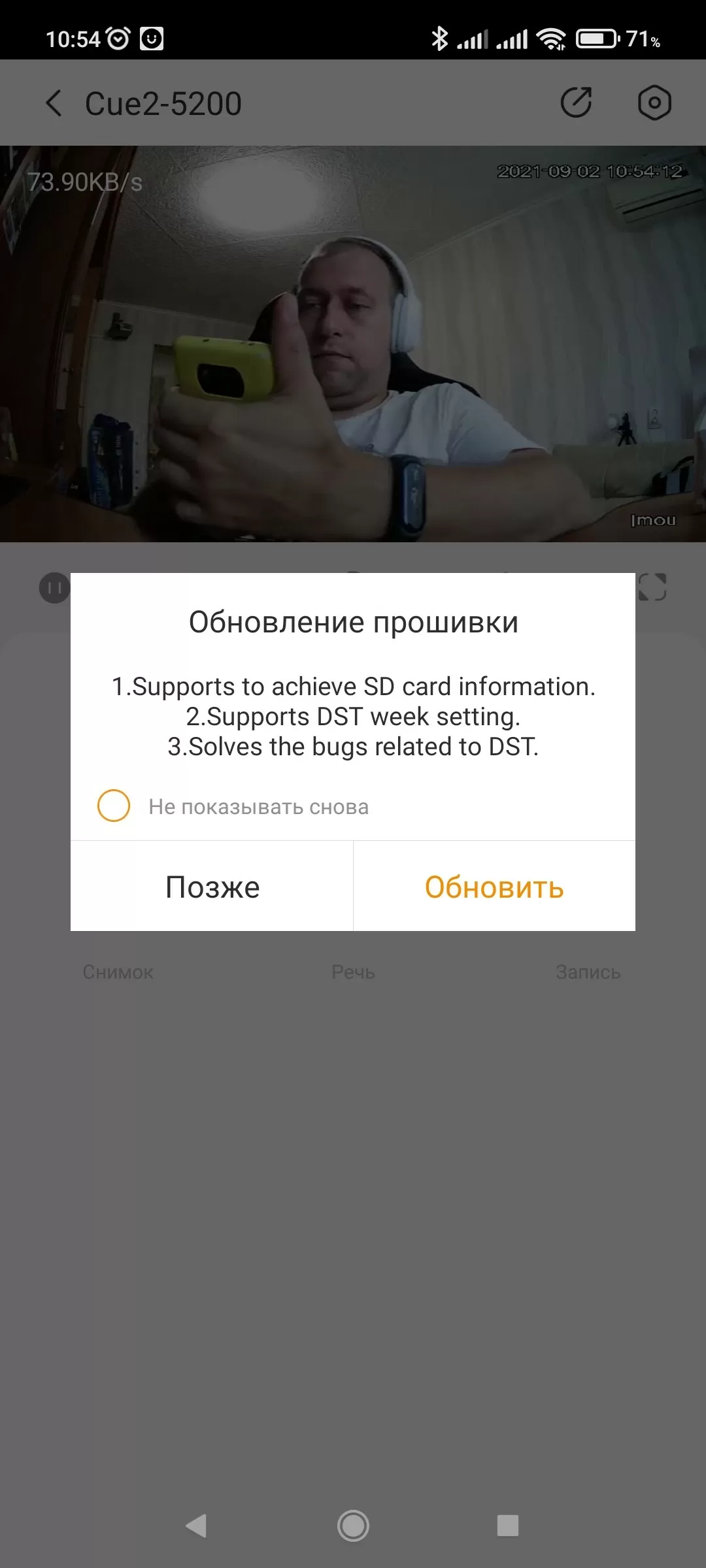The image size is (706, 1568).
Task: Tap Обновить to update firmware
Action: [494, 887]
